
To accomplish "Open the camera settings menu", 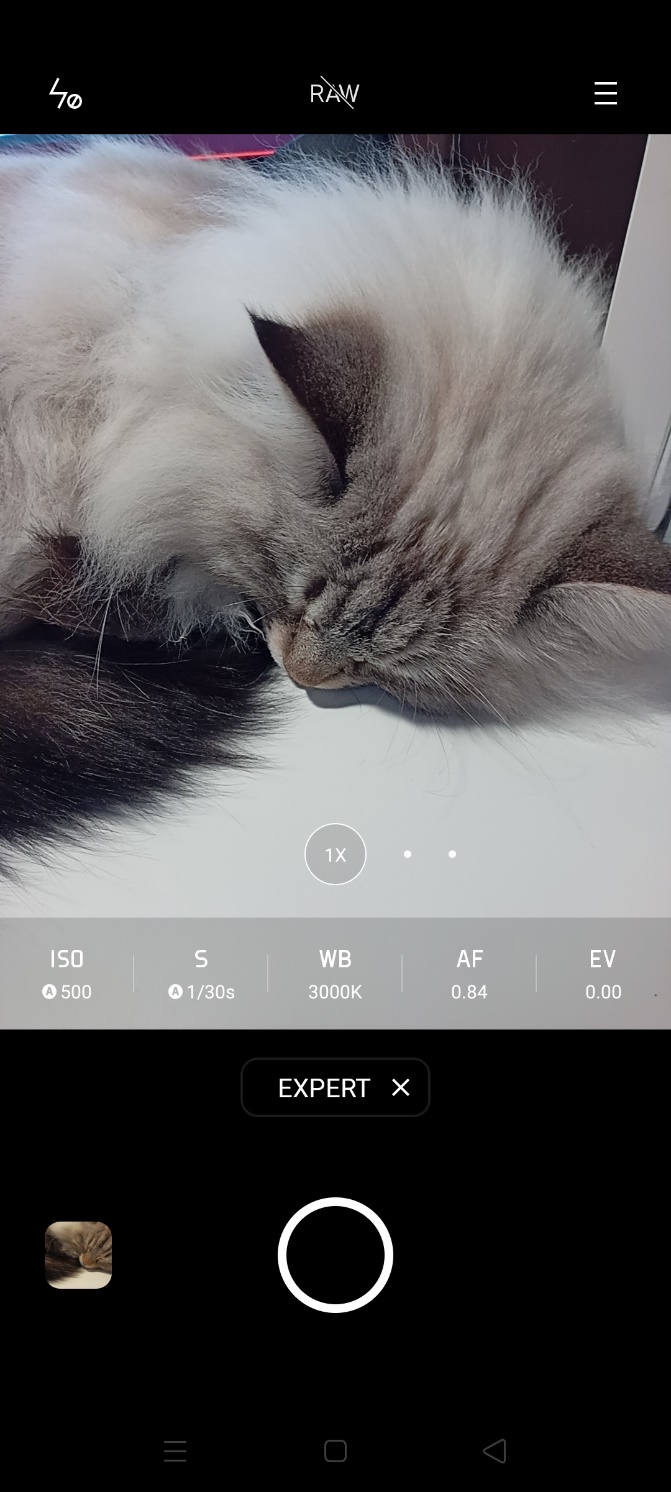I will [x=605, y=93].
